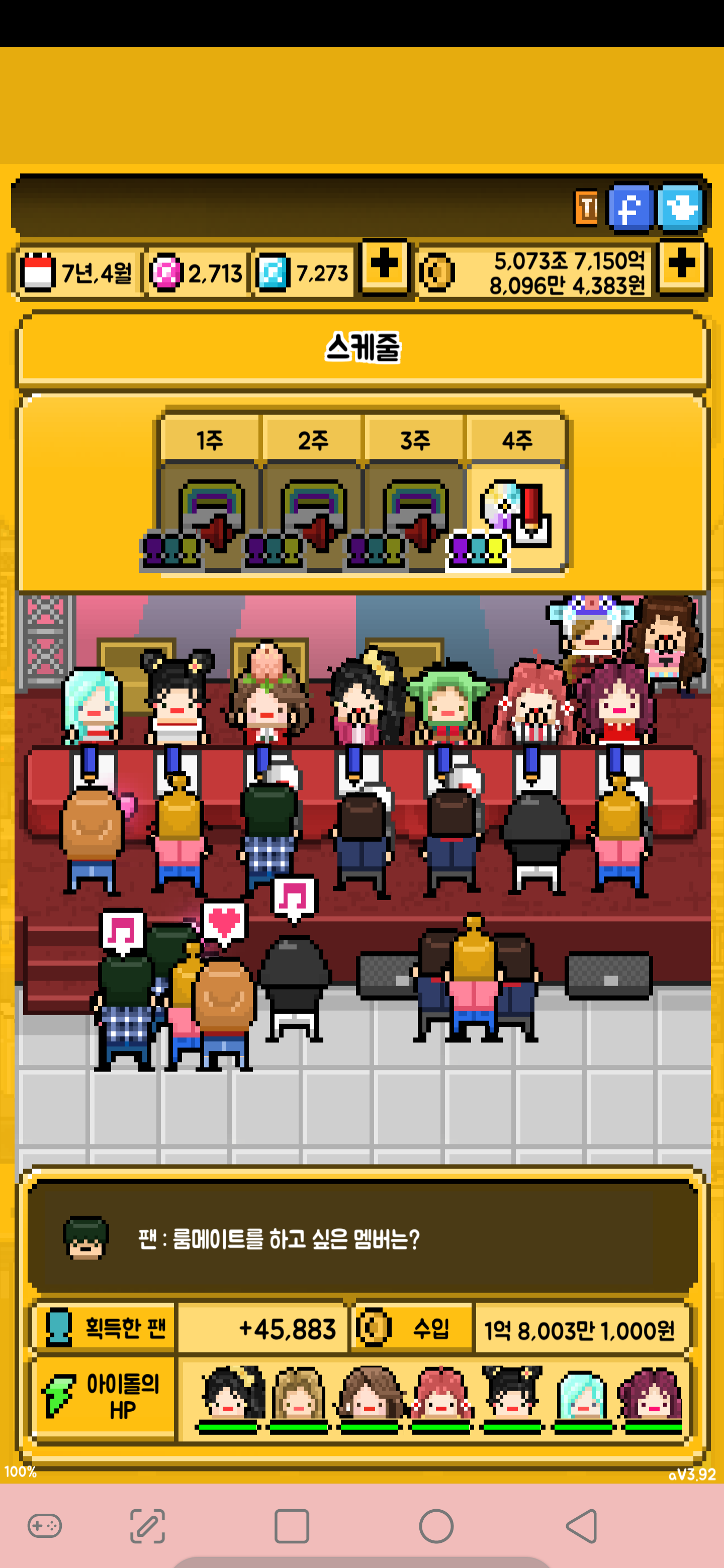
Task: Tap the orange T icon
Action: click(586, 209)
